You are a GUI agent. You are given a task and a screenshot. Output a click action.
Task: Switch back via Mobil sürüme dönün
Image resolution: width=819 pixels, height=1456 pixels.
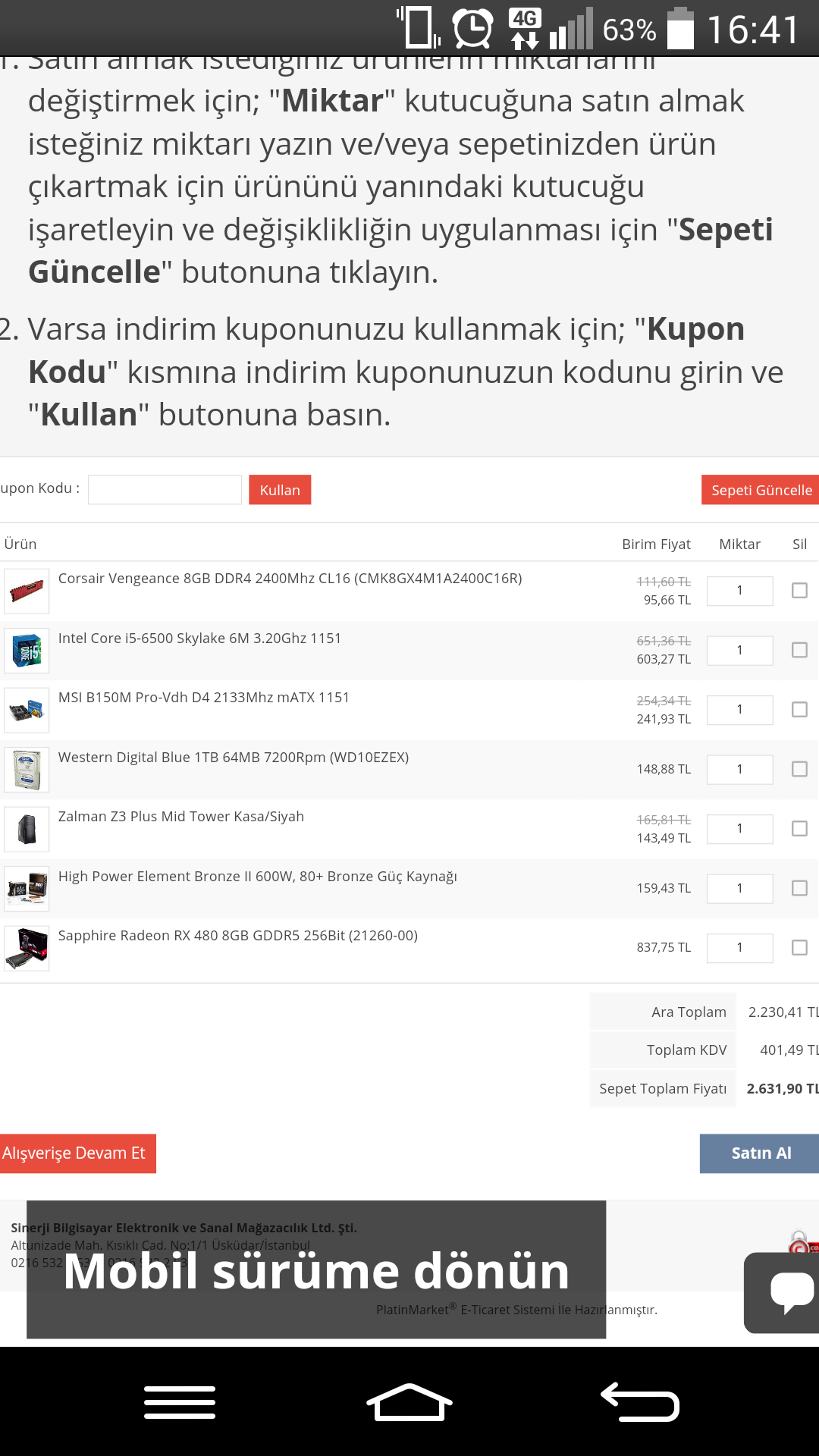(316, 1270)
